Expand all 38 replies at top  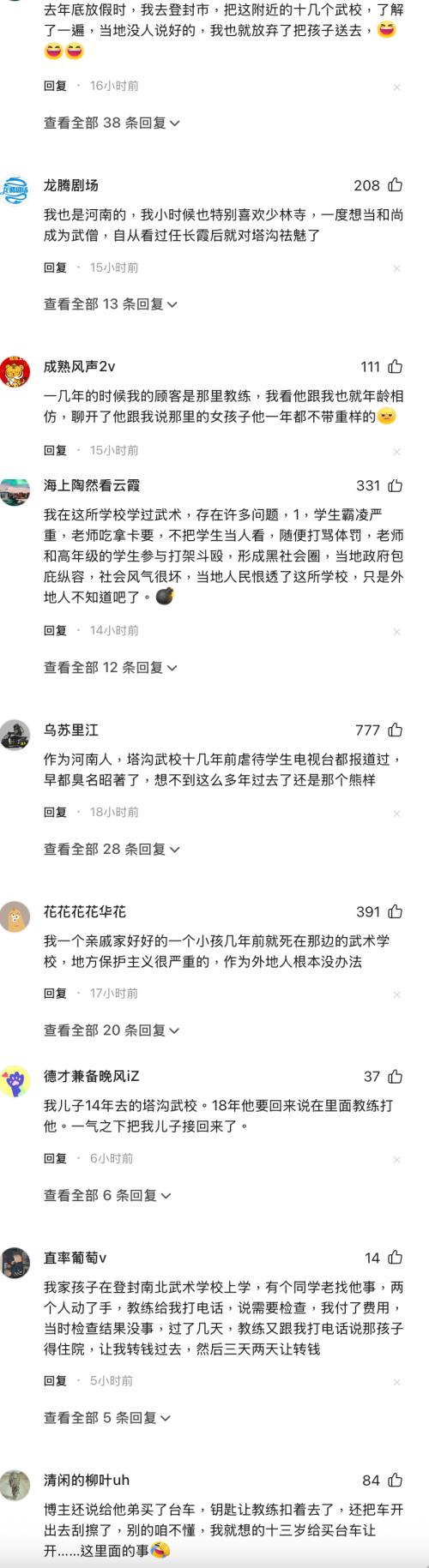(112, 123)
